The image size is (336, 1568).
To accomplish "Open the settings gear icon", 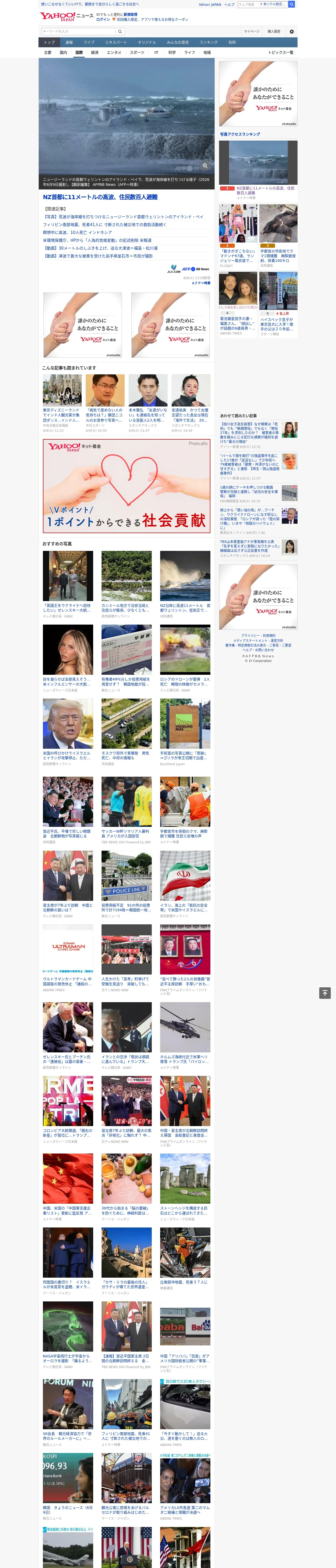I will pyautogui.click(x=292, y=32).
